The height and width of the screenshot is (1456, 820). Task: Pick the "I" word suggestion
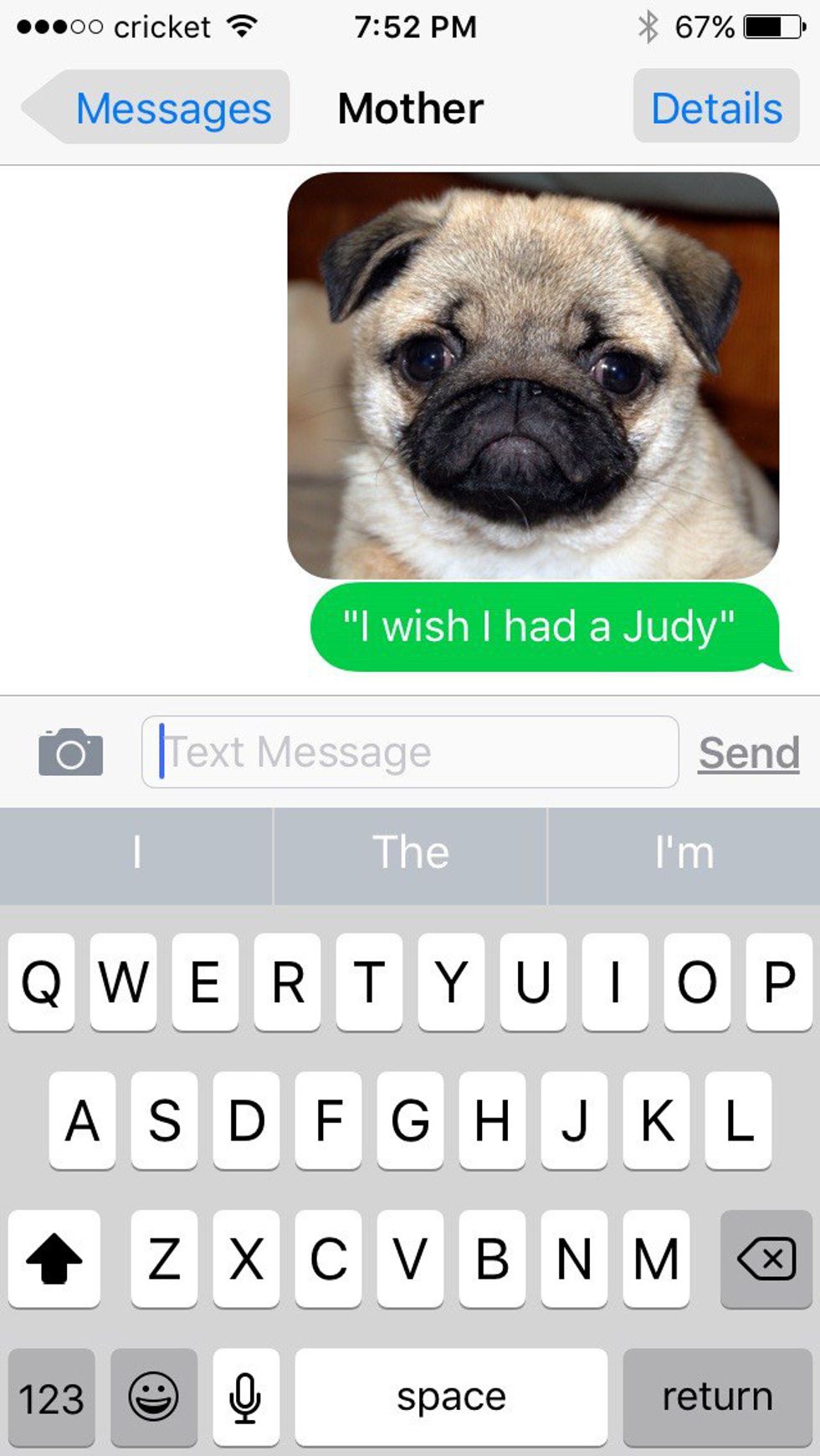click(x=136, y=854)
